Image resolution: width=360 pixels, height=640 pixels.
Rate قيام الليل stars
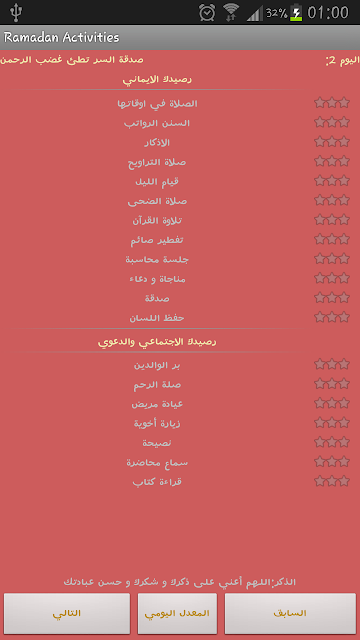click(x=332, y=181)
